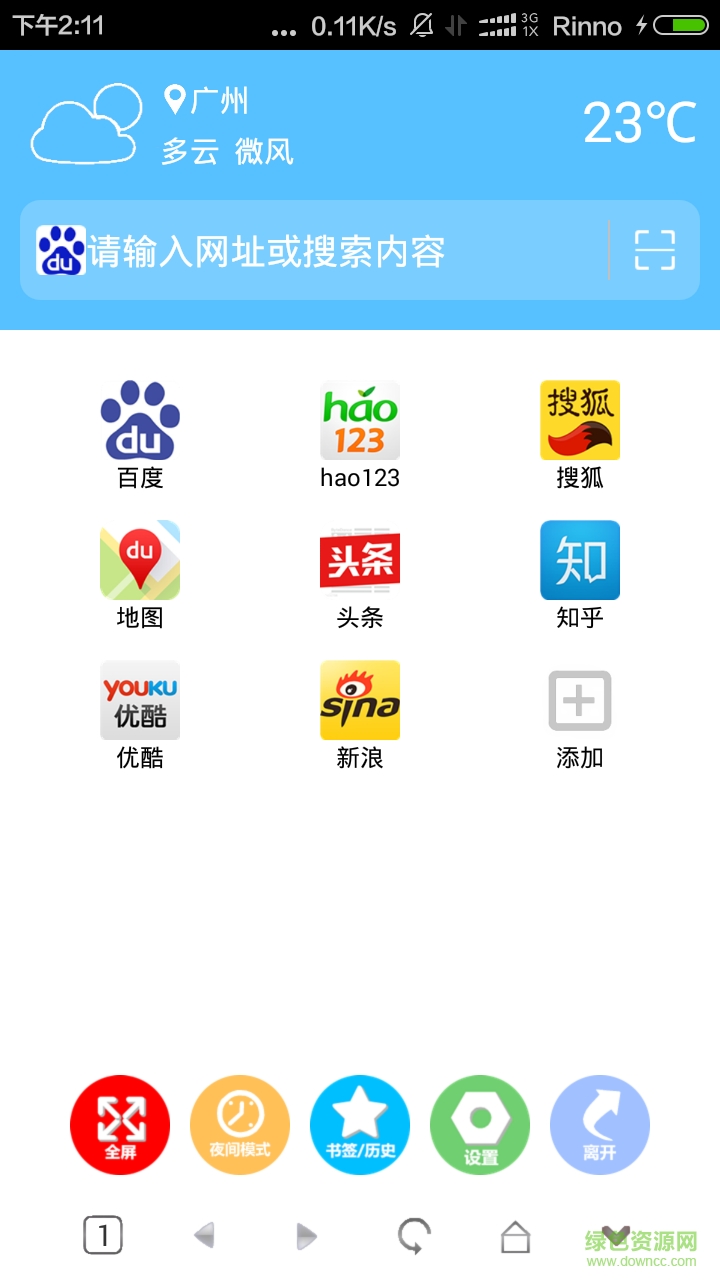720x1280 pixels.
Task: Toggle fullscreen mode (全屏)
Action: [x=120, y=1124]
